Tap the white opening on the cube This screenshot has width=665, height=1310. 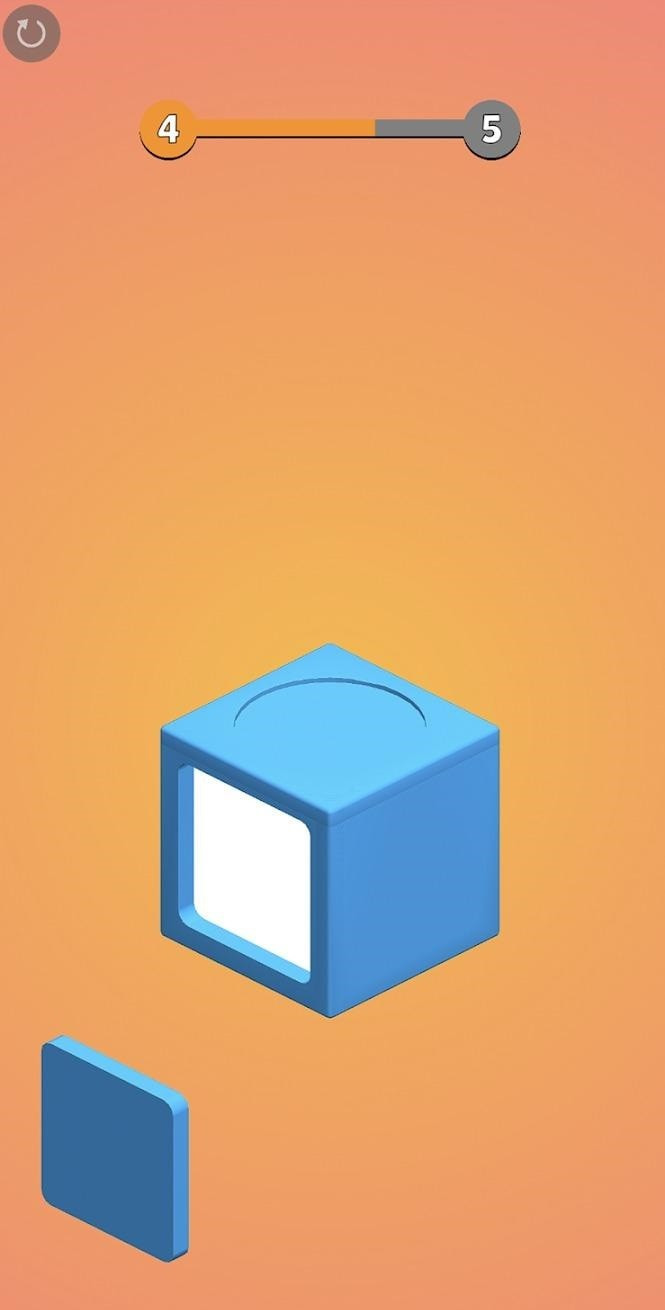pos(251,868)
